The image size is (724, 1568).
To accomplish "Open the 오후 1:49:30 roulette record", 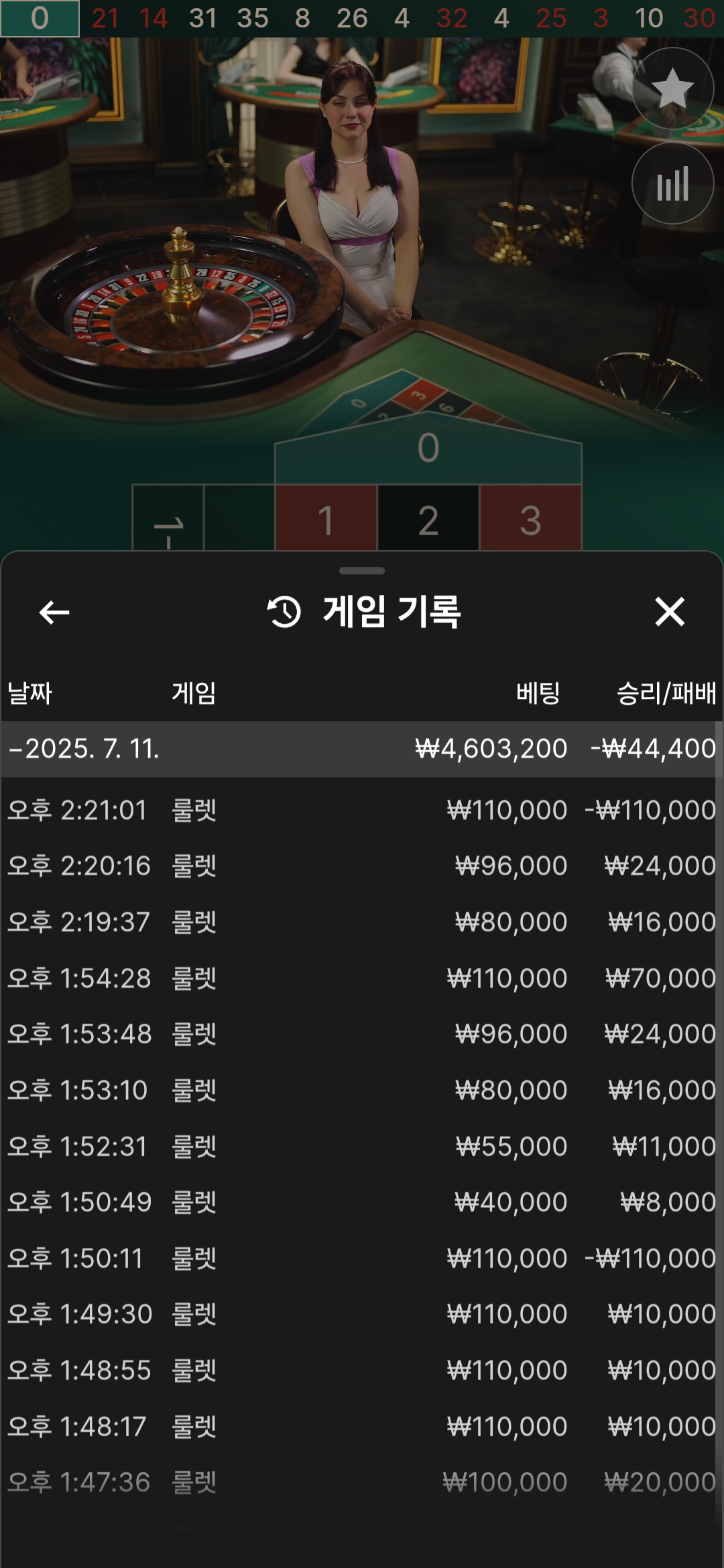I will 362,1314.
